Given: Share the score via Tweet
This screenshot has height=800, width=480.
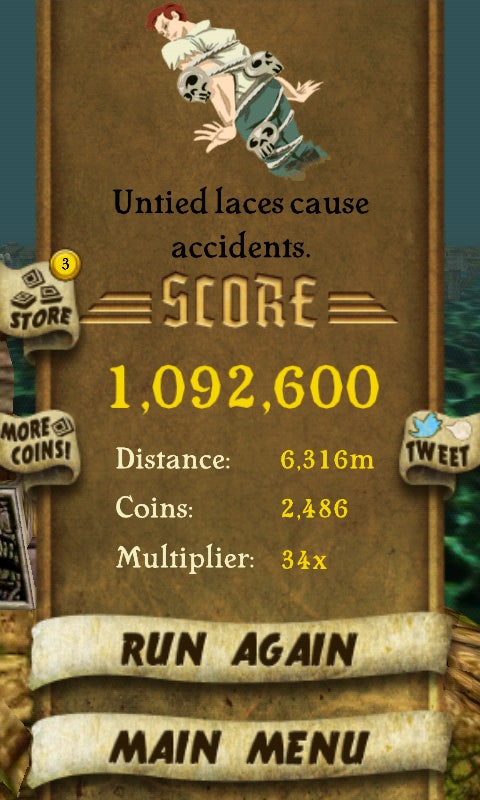Looking at the screenshot, I should (x=441, y=451).
